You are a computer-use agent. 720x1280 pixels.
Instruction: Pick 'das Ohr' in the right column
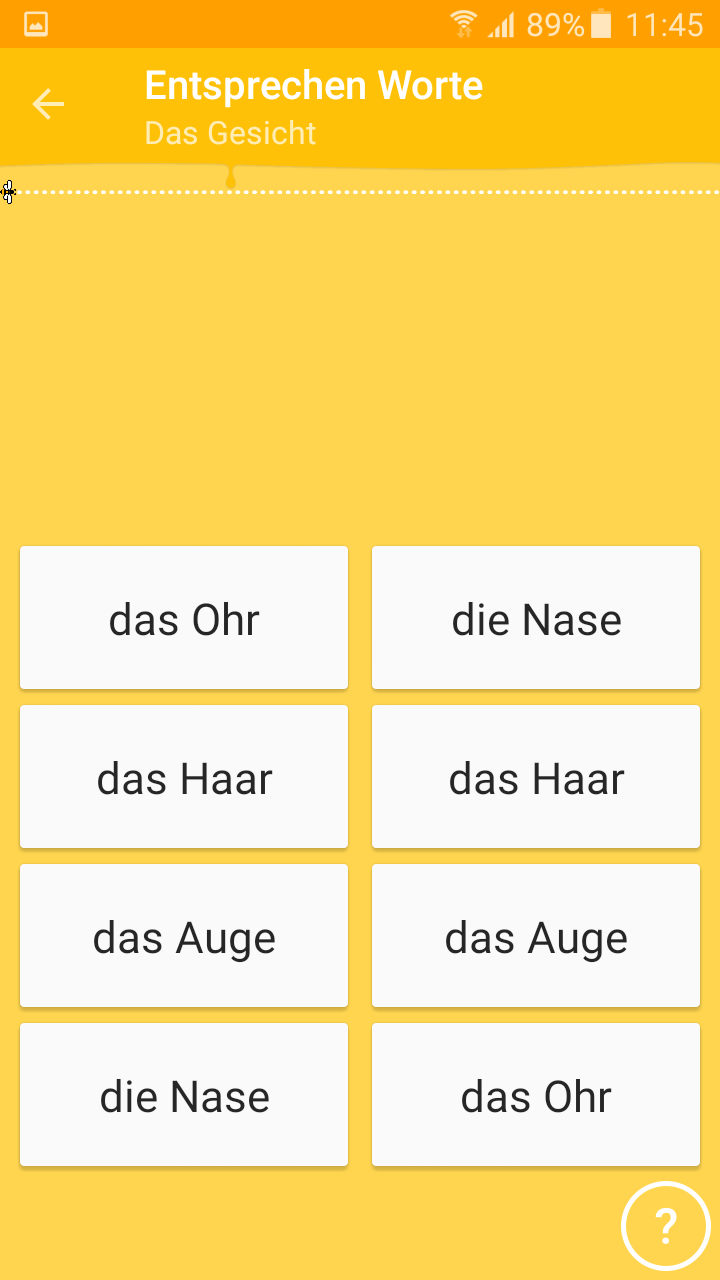[536, 1095]
